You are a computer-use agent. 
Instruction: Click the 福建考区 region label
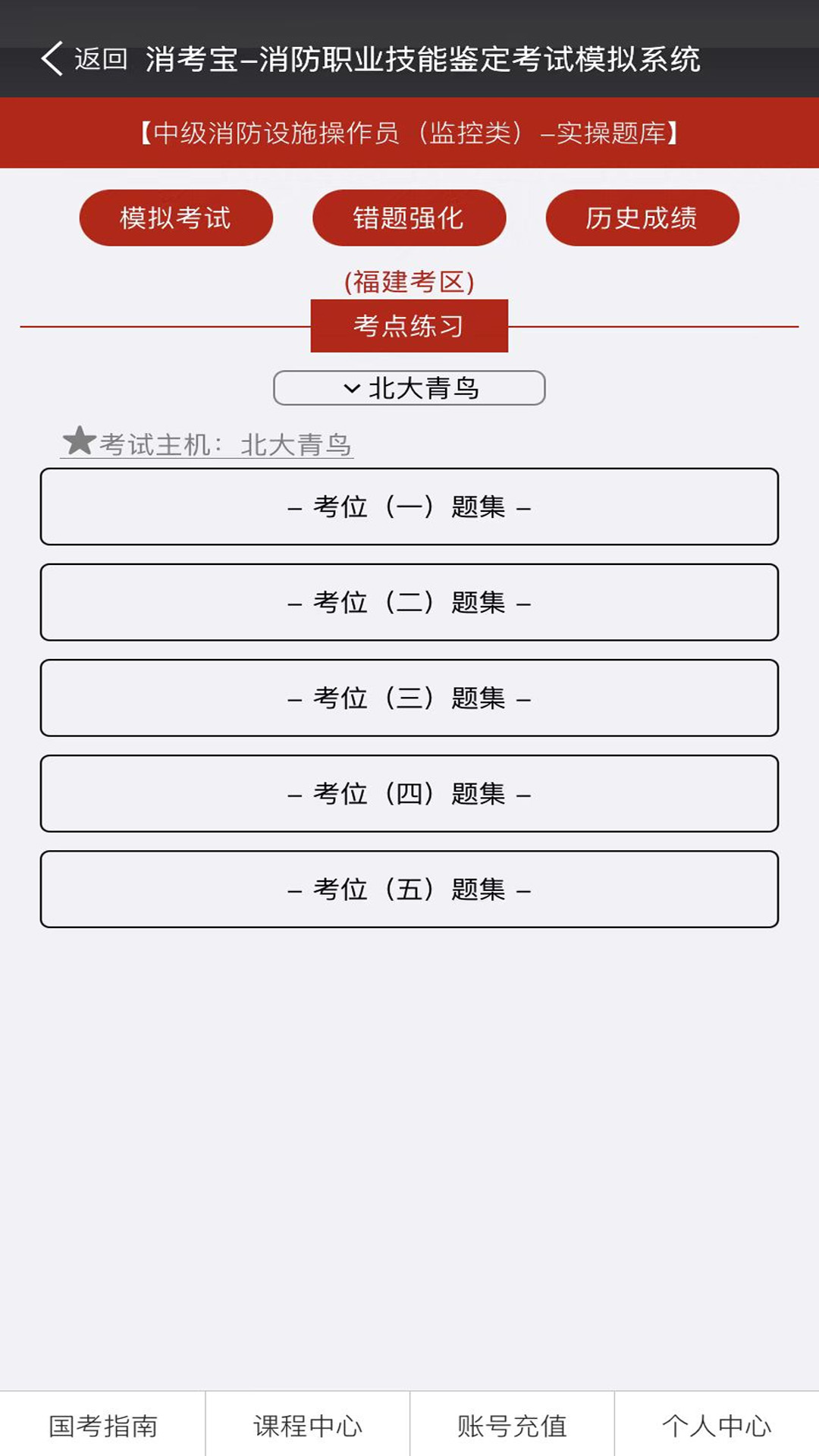click(409, 280)
